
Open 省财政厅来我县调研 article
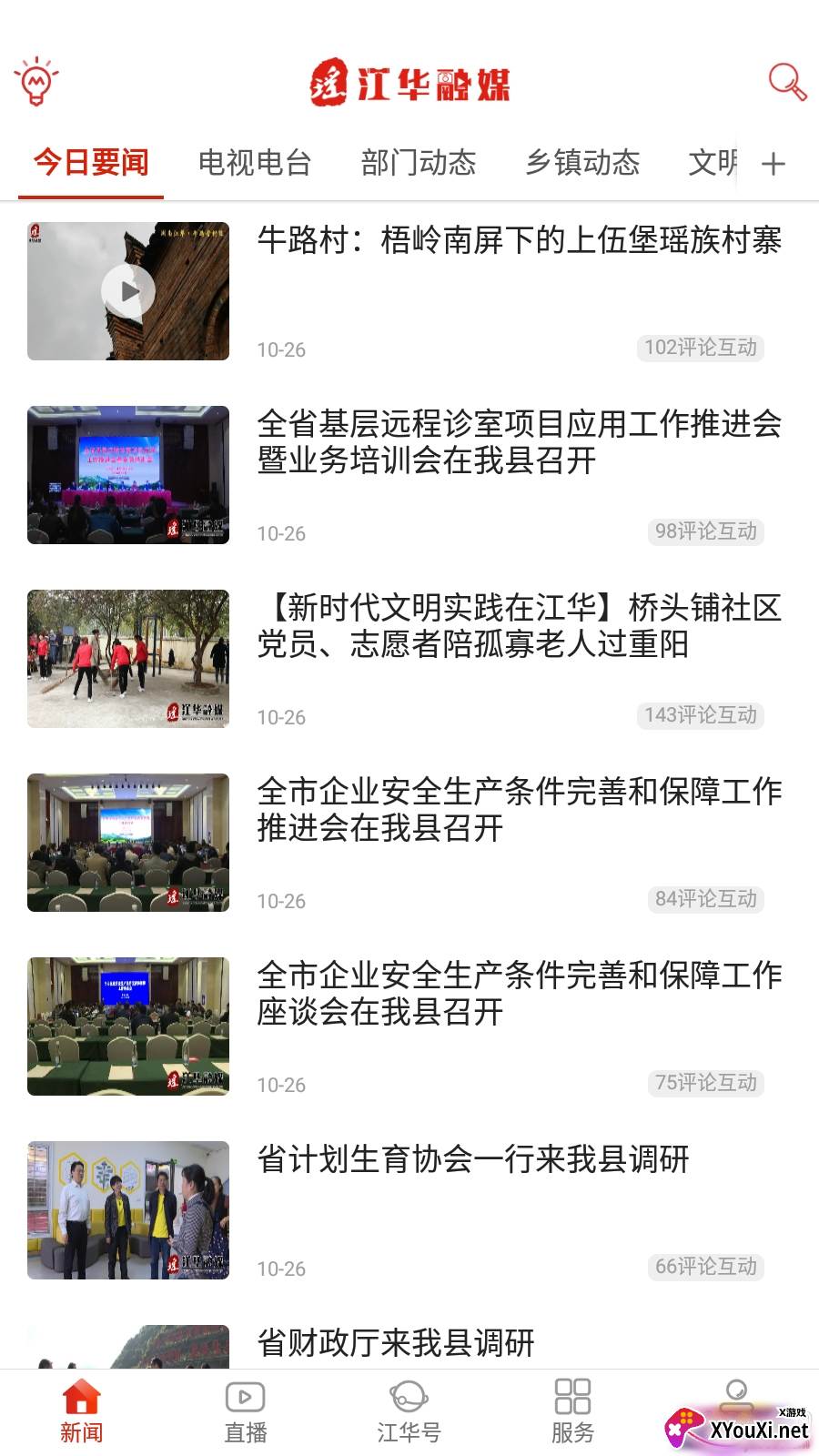(396, 1343)
